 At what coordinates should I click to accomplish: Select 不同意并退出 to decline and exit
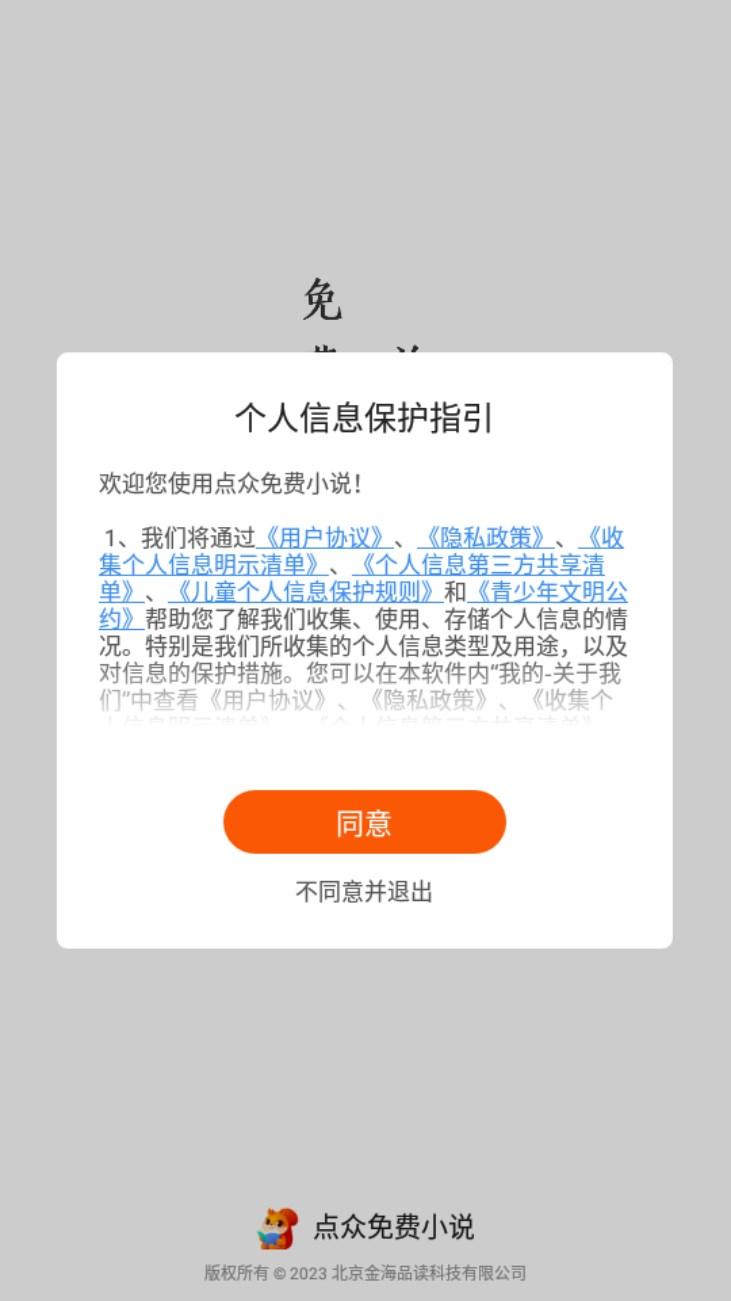364,892
